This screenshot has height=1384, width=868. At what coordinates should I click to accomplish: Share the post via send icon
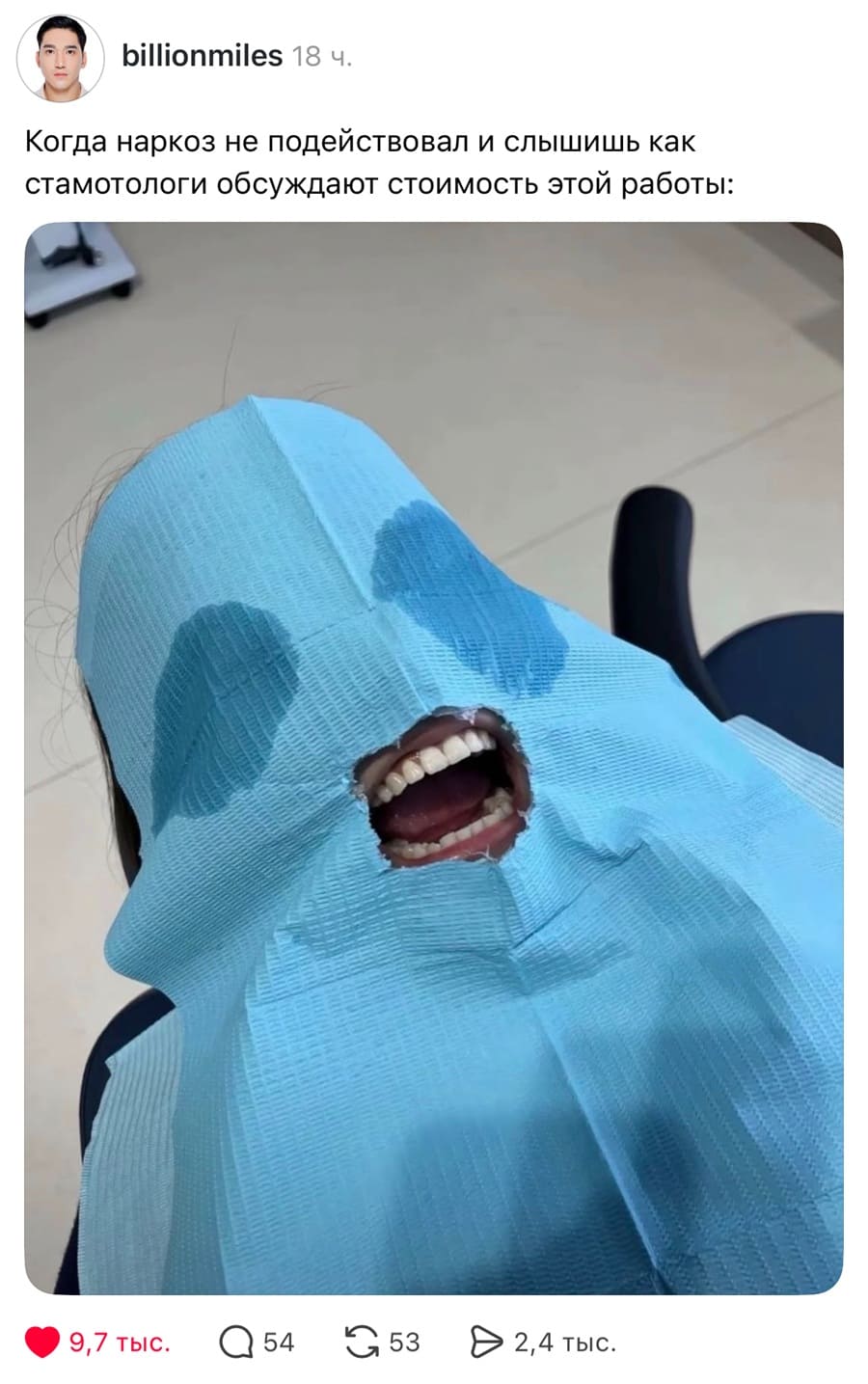pos(486,1342)
